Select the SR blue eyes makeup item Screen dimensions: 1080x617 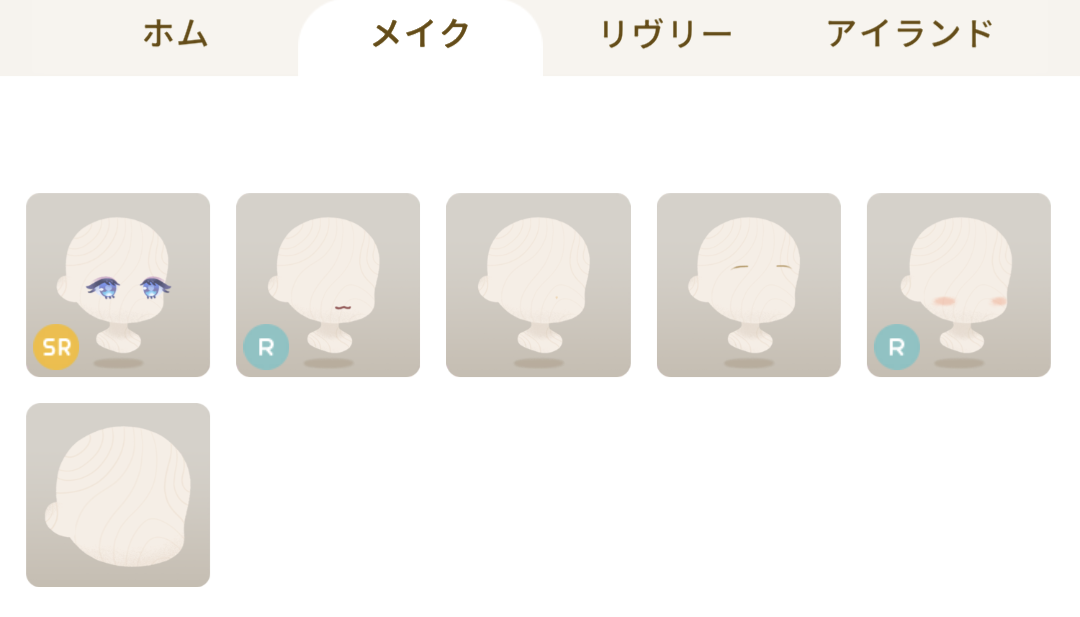tap(118, 285)
